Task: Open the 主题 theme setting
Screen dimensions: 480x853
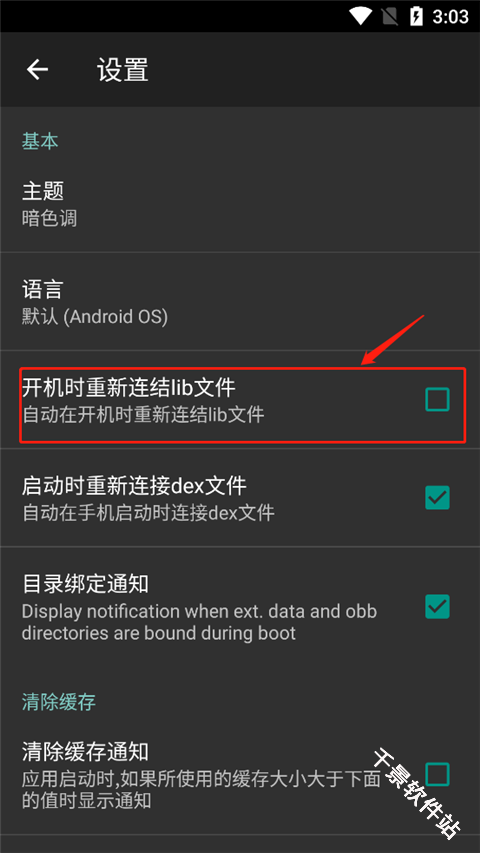Action: 240,204
